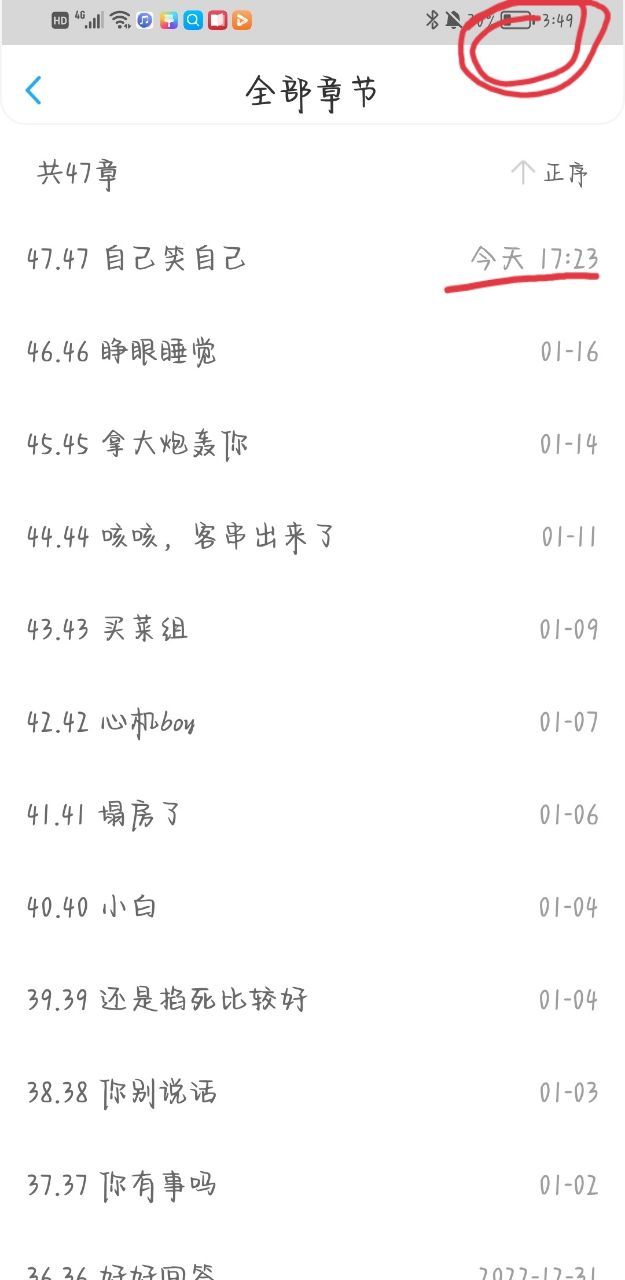Open chapter 39 还是掐死比较好
Screen dimensions: 625x1280
click(x=312, y=1000)
